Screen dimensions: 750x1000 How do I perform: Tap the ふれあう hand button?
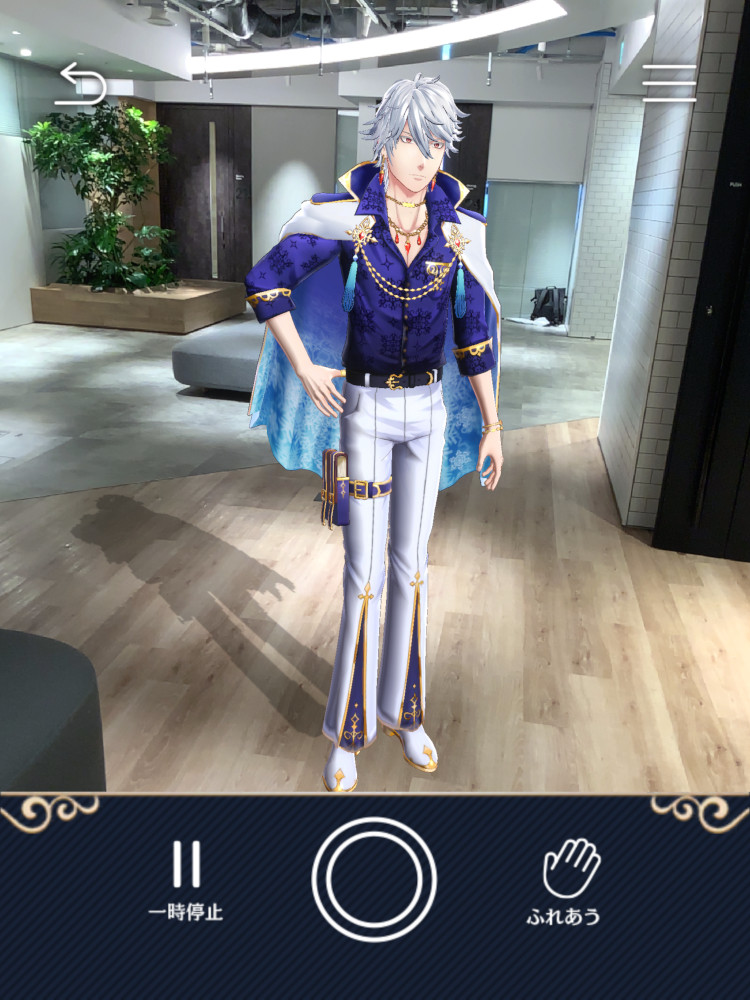pos(564,881)
